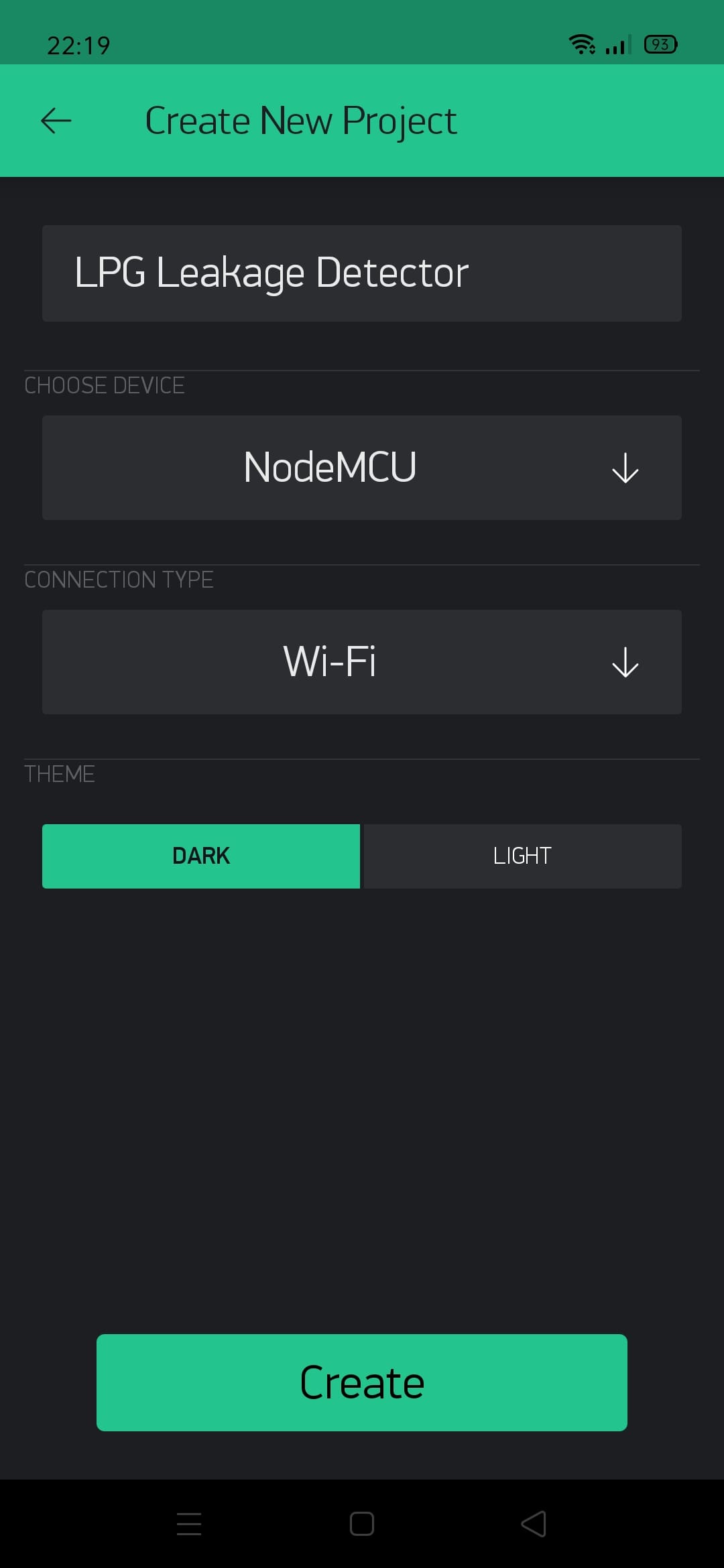This screenshot has height=1568, width=724.
Task: Click the clock showing 22:19
Action: (x=77, y=45)
